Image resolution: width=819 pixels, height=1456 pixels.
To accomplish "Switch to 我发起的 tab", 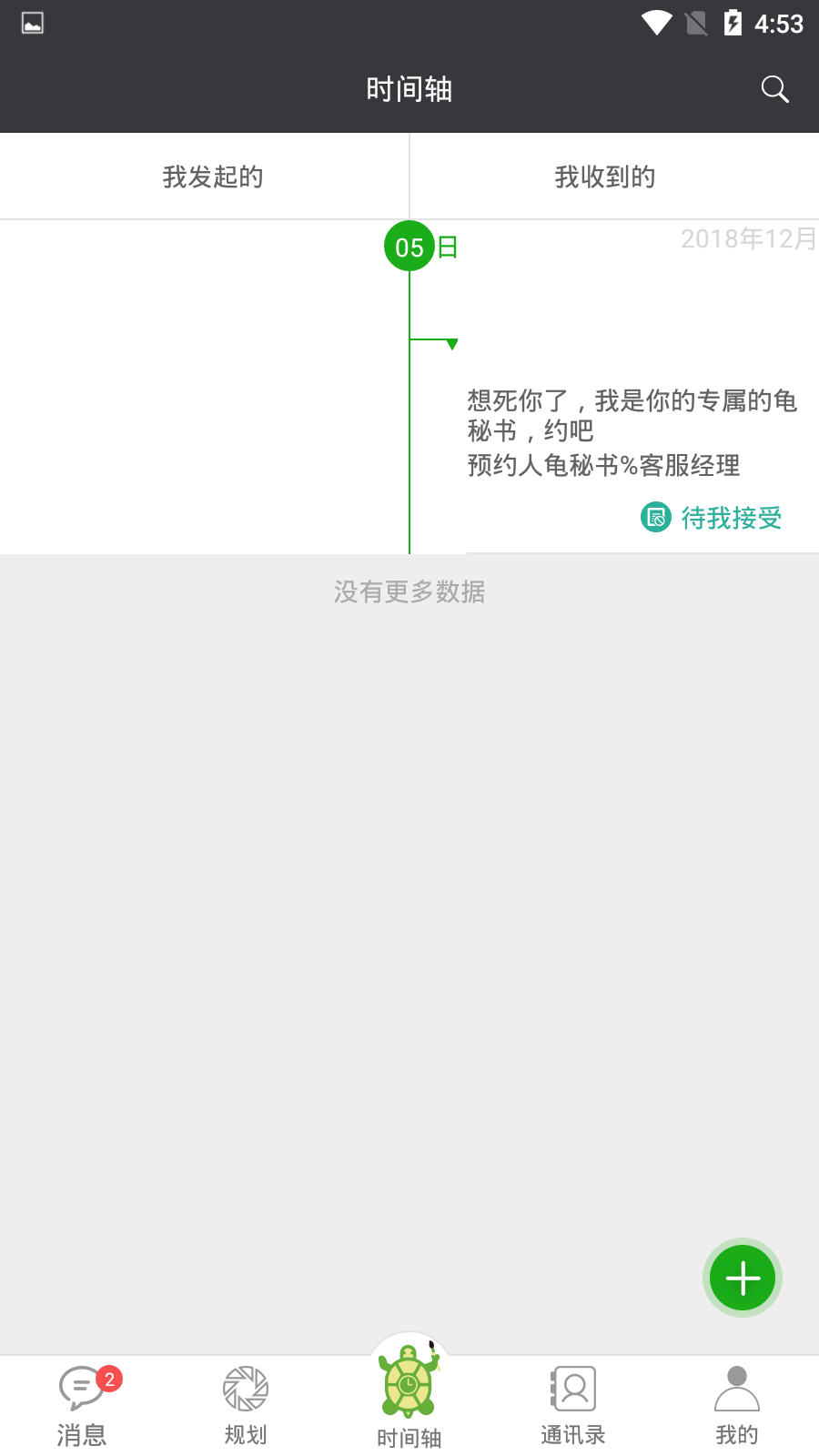I will (x=213, y=177).
